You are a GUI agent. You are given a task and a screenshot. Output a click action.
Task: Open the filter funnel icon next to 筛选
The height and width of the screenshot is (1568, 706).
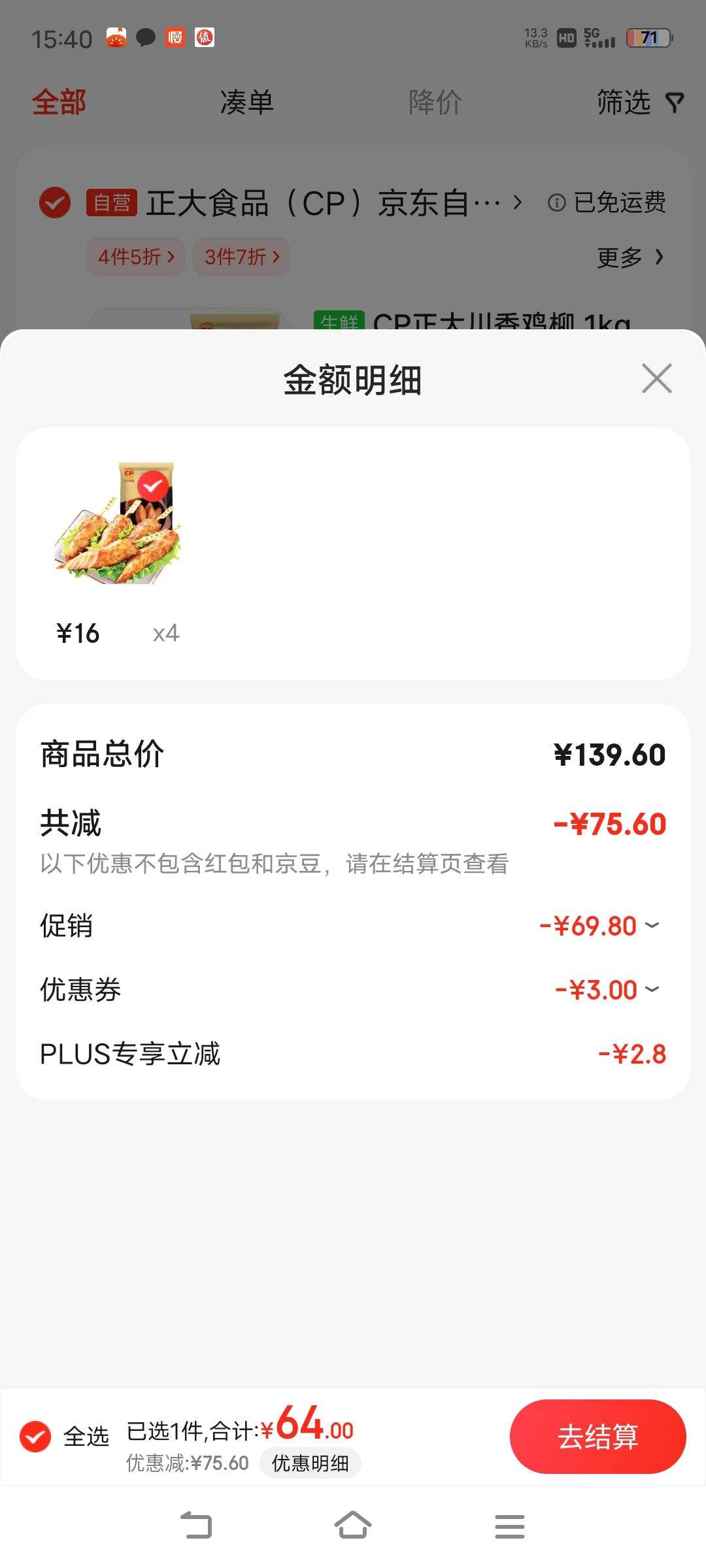[675, 103]
